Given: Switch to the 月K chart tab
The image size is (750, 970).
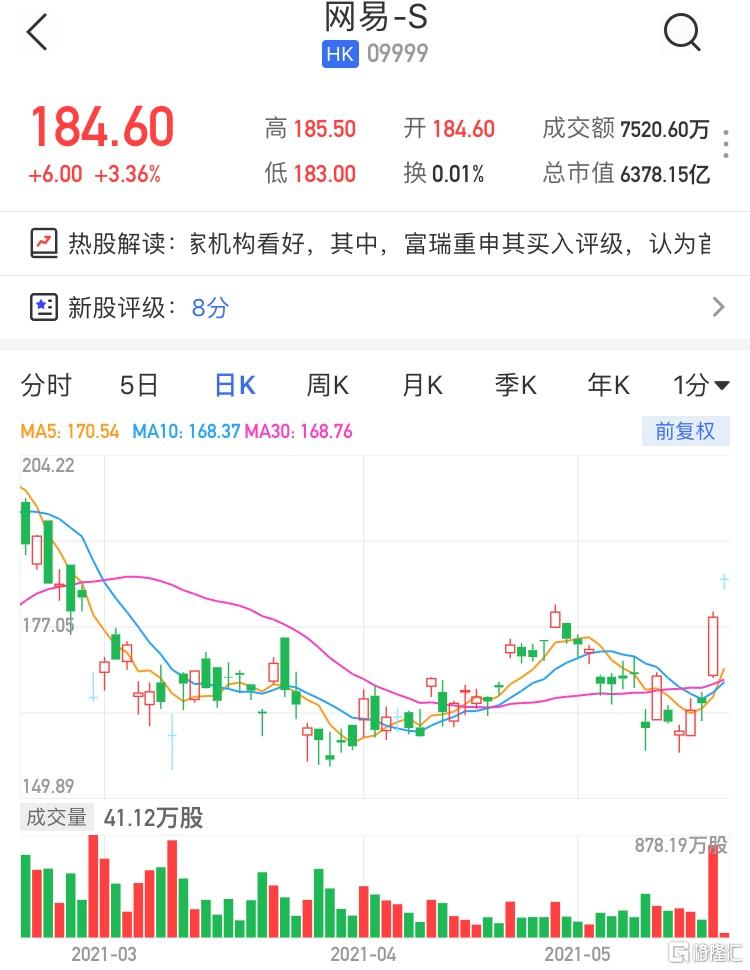Looking at the screenshot, I should 422,385.
